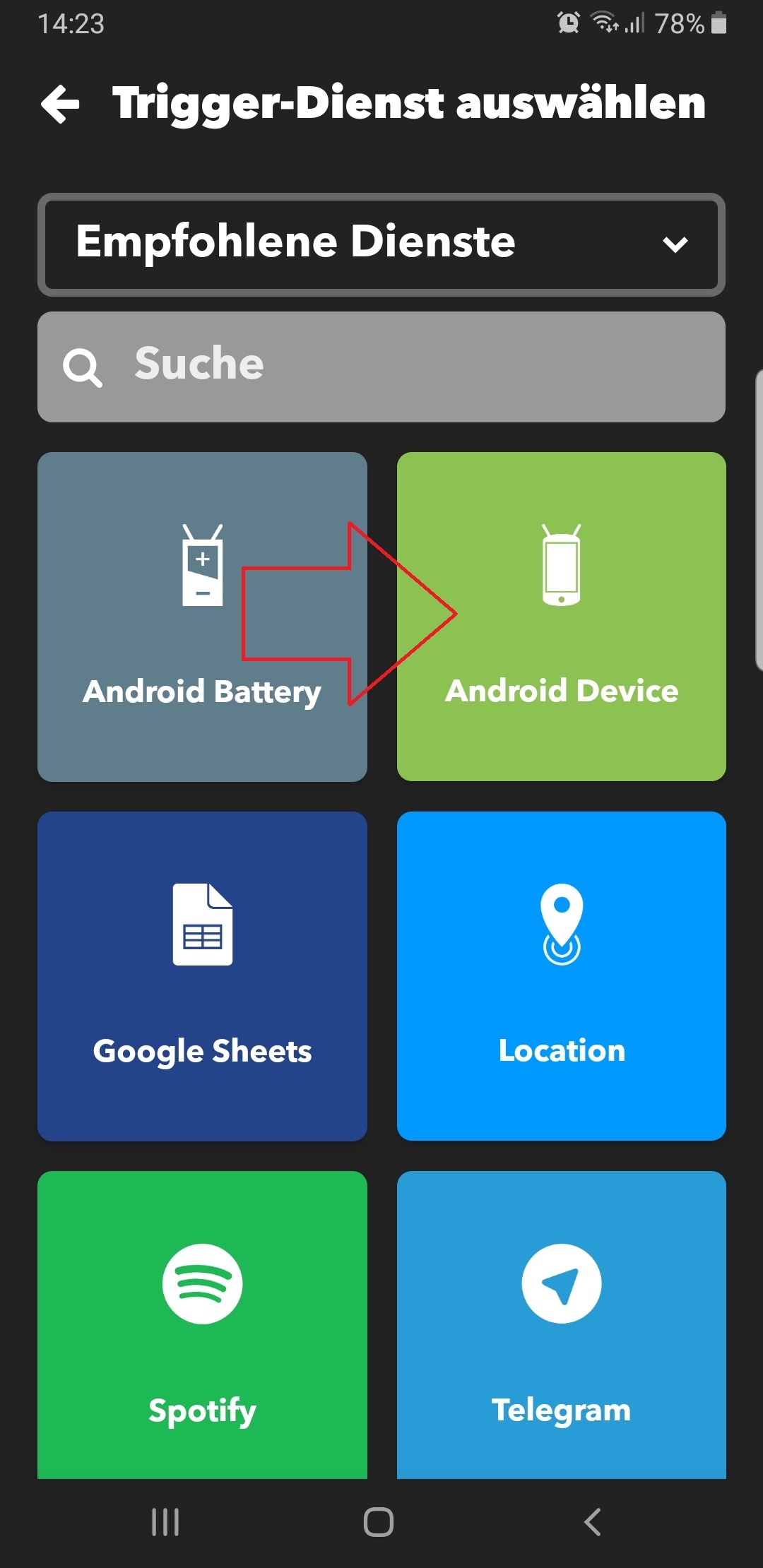Open the Google Sheets service
The height and width of the screenshot is (1568, 763).
click(x=202, y=976)
